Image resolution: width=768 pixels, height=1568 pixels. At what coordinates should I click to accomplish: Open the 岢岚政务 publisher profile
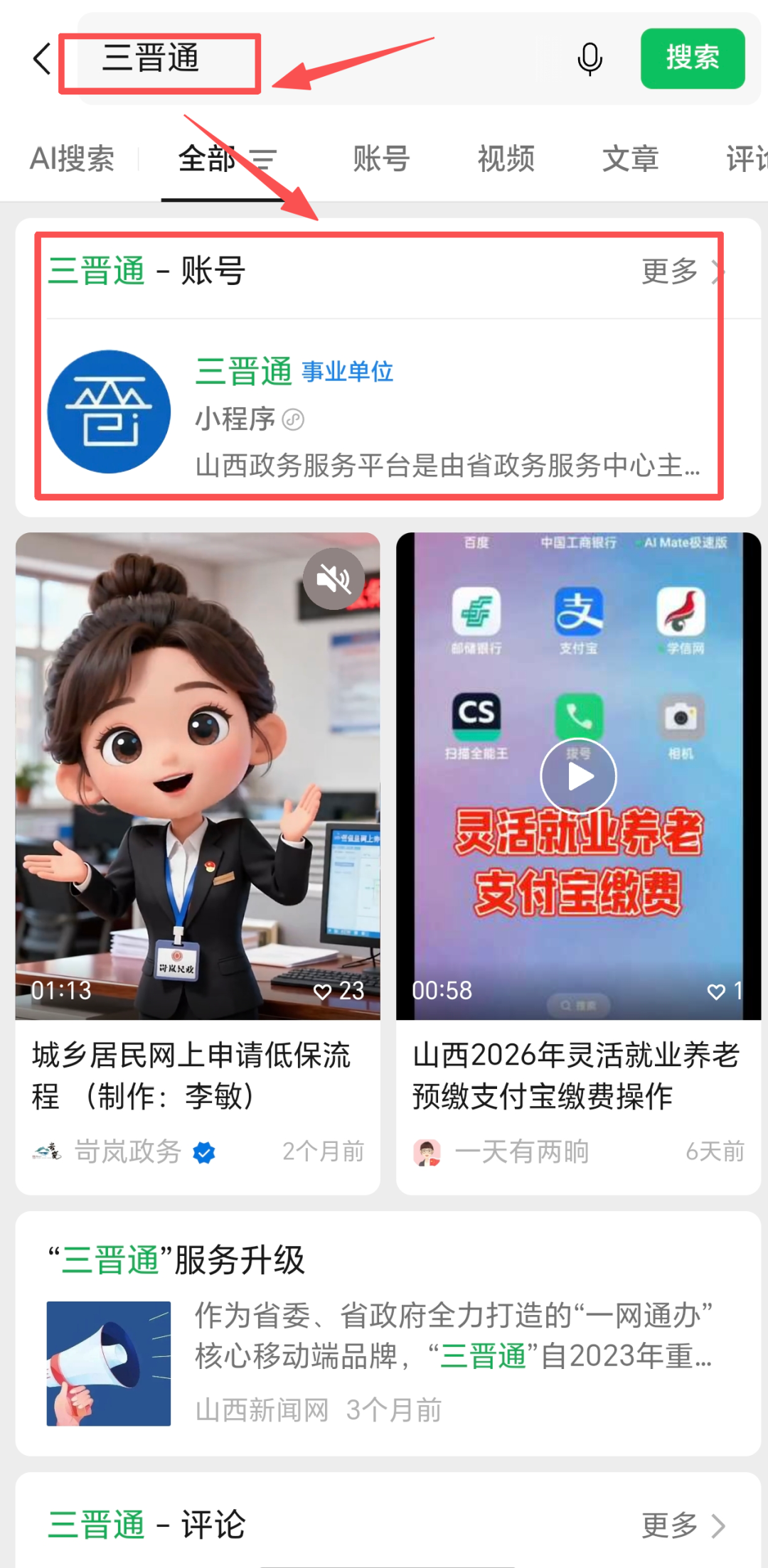tap(128, 1151)
